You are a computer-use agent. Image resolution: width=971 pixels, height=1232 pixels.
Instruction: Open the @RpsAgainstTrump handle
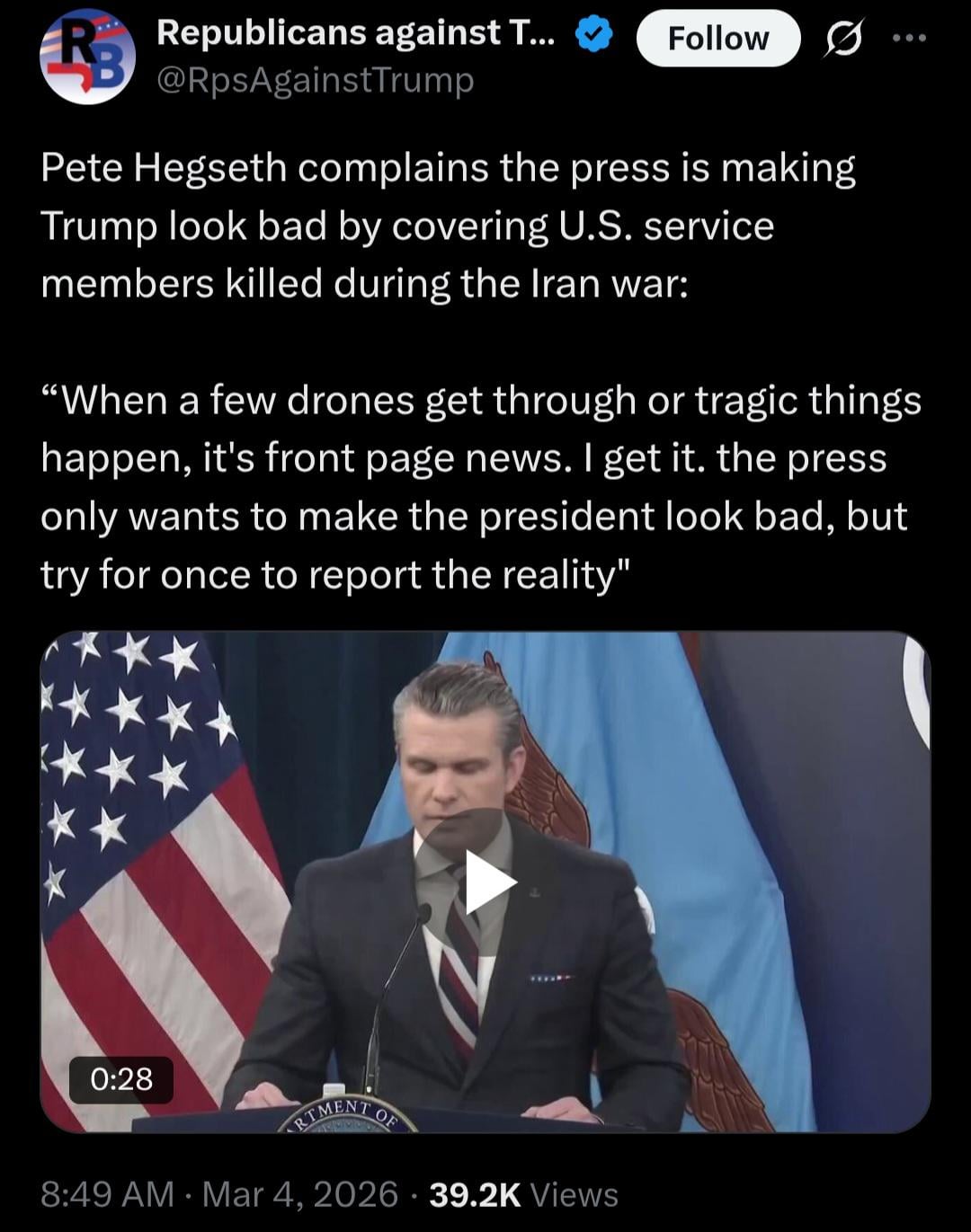[x=315, y=81]
